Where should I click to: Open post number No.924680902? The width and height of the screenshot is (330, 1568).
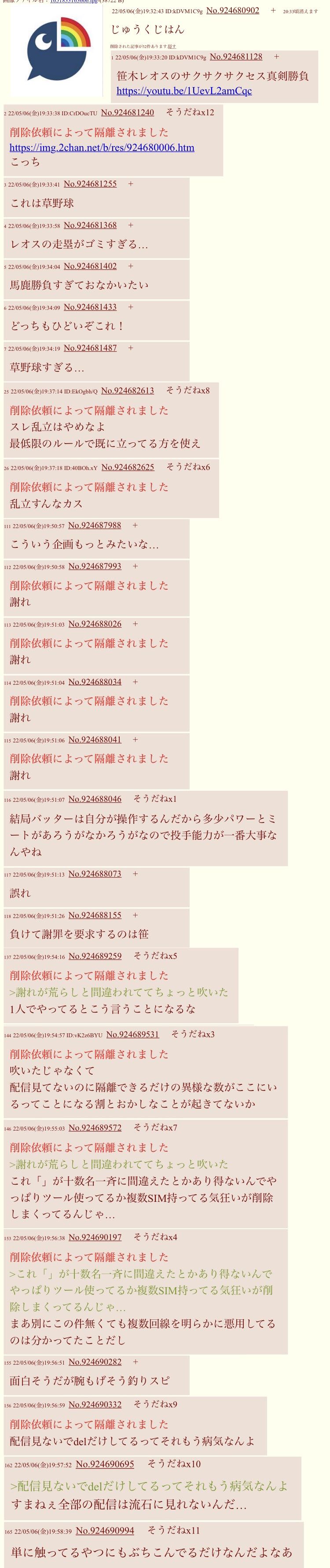tap(233, 11)
